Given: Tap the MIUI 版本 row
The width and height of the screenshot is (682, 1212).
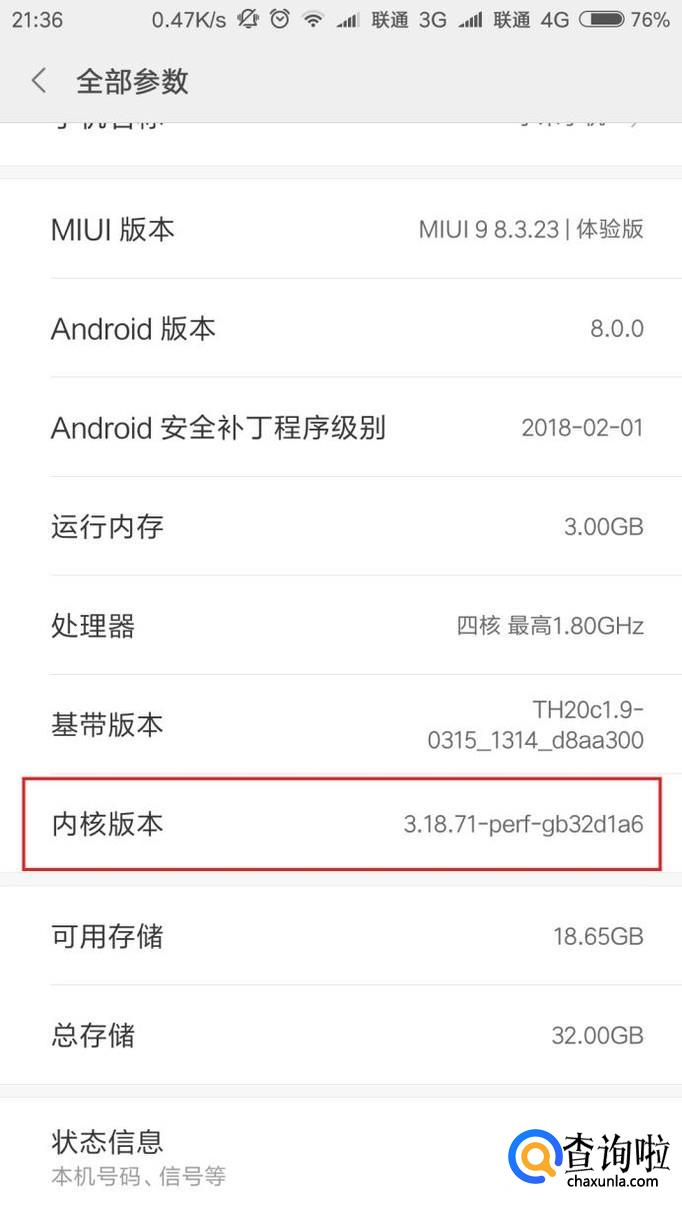Looking at the screenshot, I should (340, 229).
